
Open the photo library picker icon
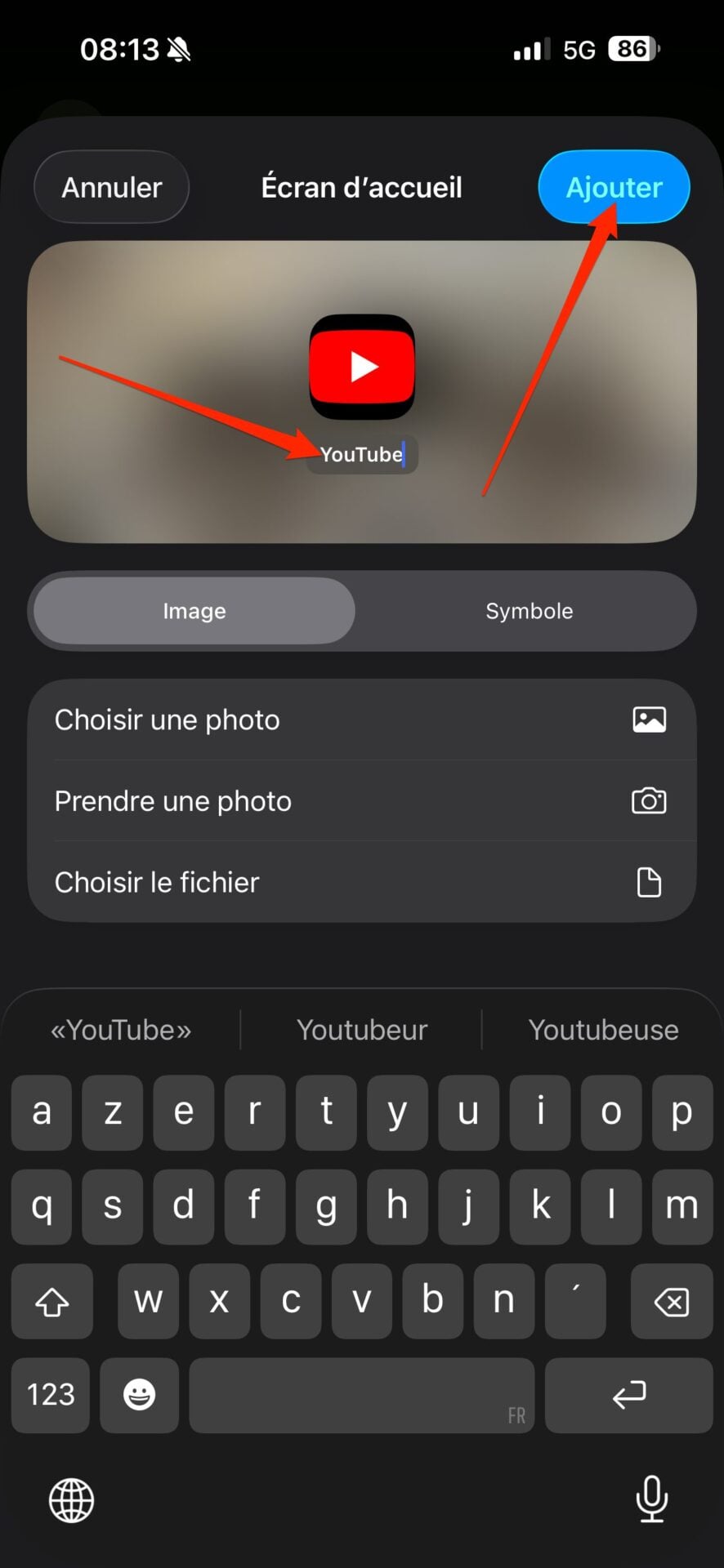pos(649,719)
